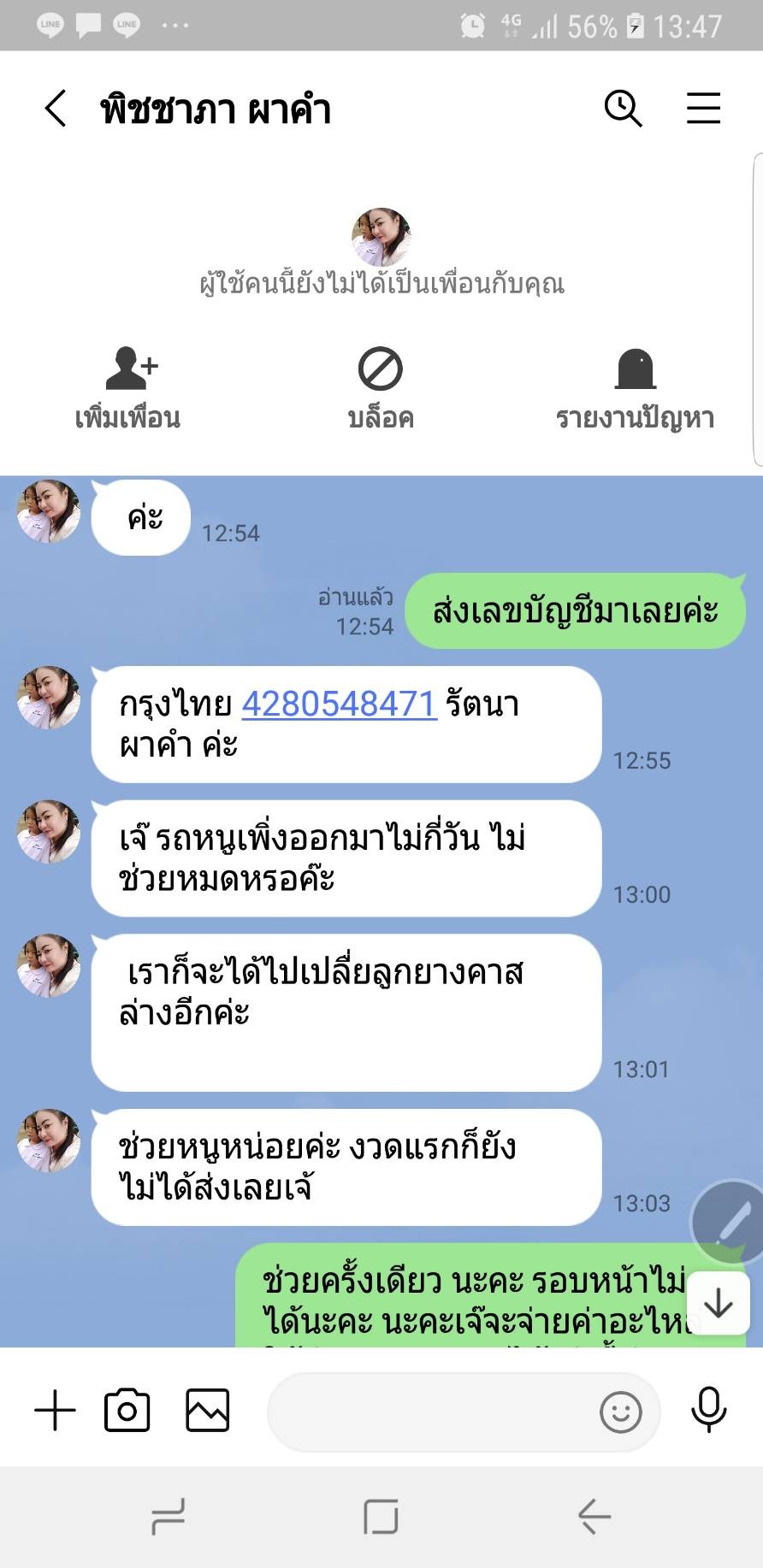Image resolution: width=763 pixels, height=1568 pixels.
Task: Jump to latest message arrow
Action: pyautogui.click(x=718, y=1303)
